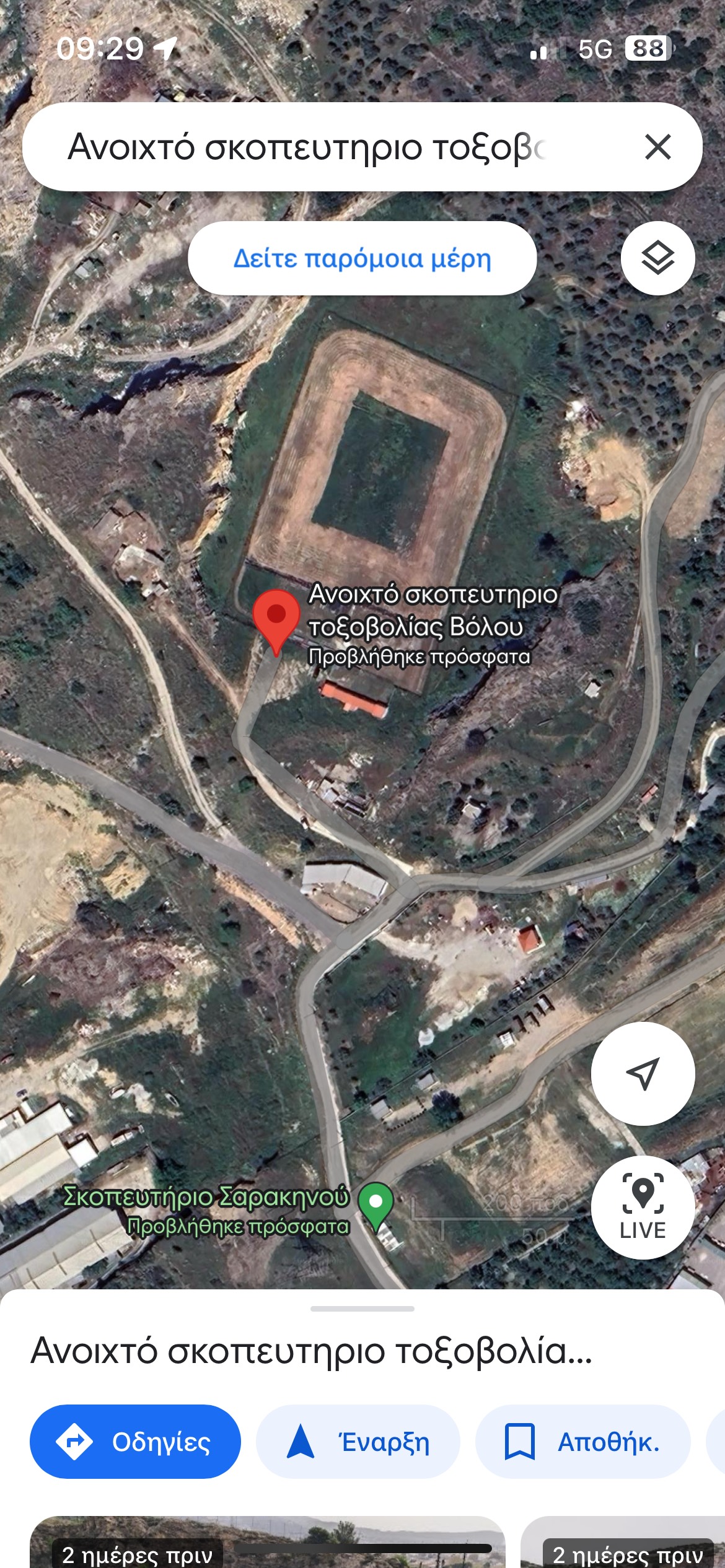Save the place with the Αποθήκ. button
725x1568 pixels.
click(582, 1442)
